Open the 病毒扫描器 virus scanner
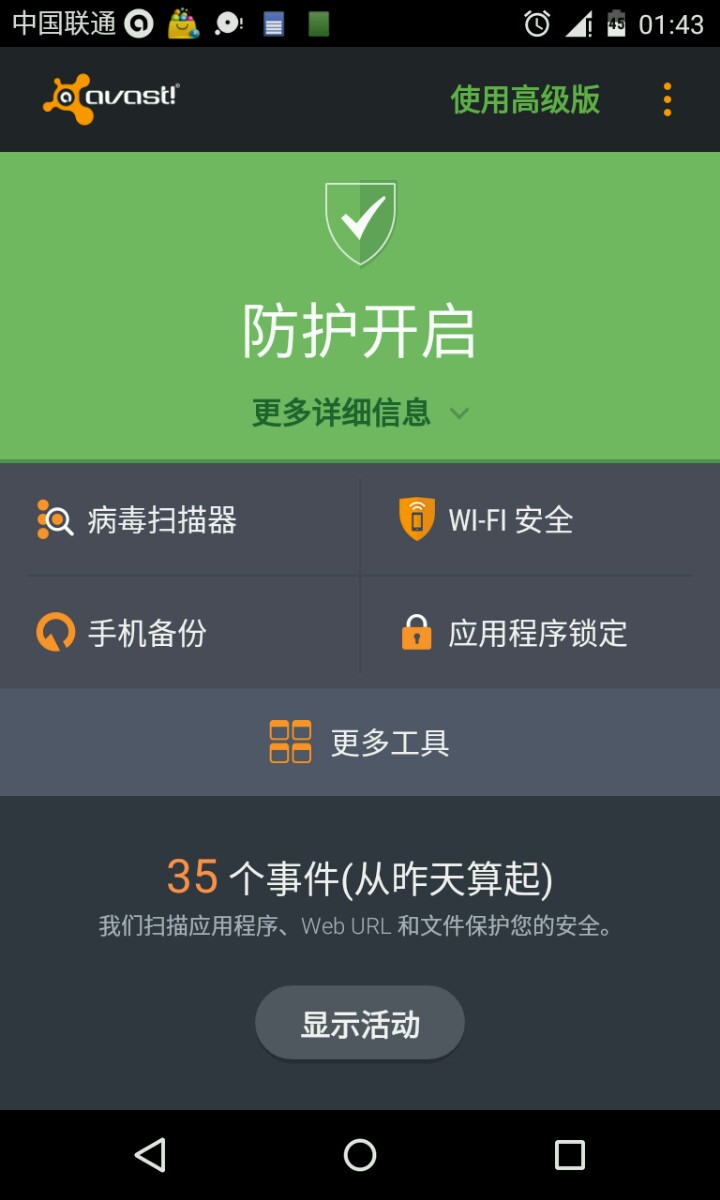Viewport: 720px width, 1200px height. click(160, 521)
